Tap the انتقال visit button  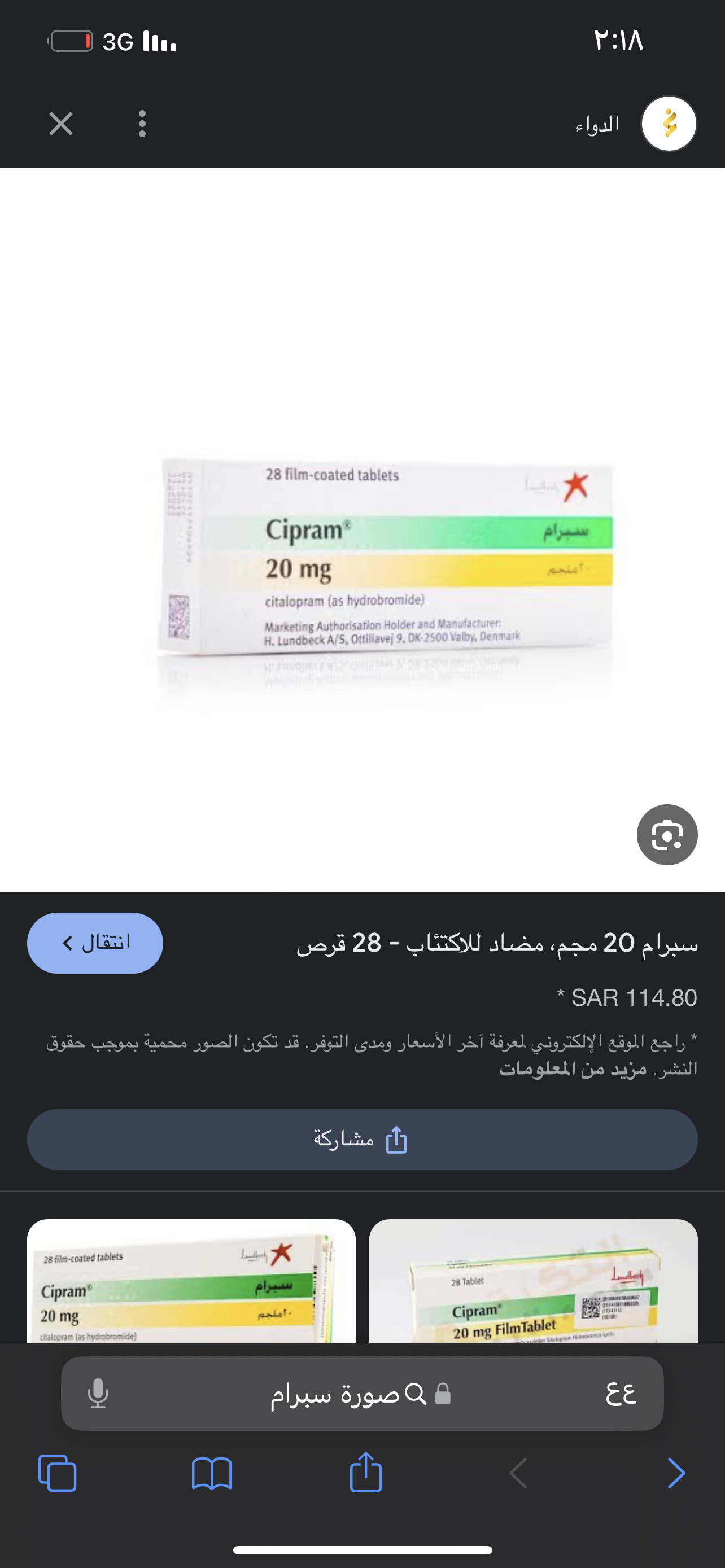pos(95,943)
